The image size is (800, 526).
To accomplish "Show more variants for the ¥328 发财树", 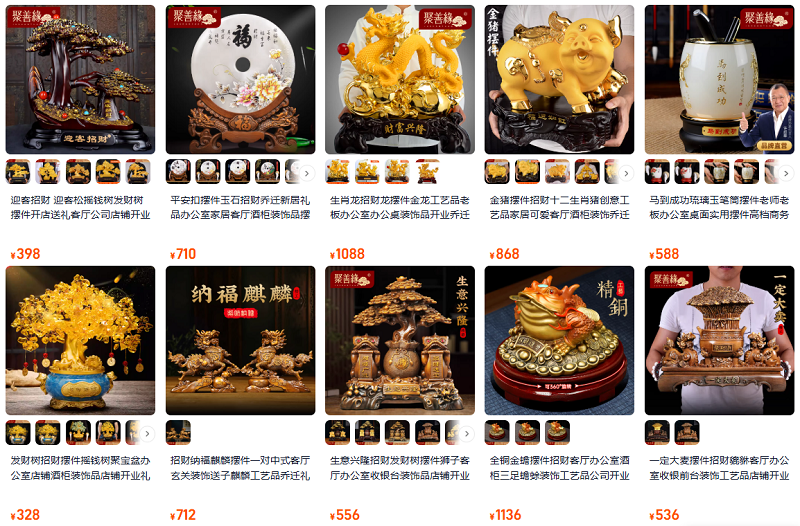I will tap(147, 433).
